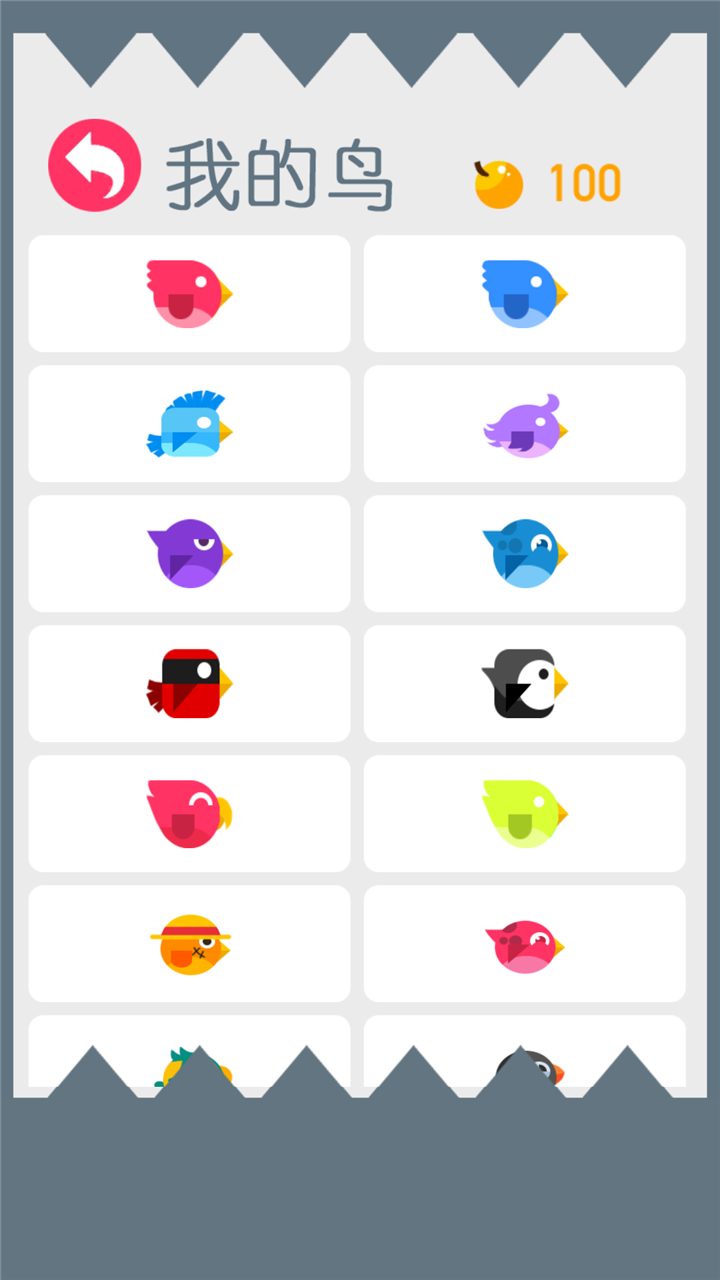Screen dimensions: 720x1280
Task: Go back using the pink arrow button
Action: (94, 165)
